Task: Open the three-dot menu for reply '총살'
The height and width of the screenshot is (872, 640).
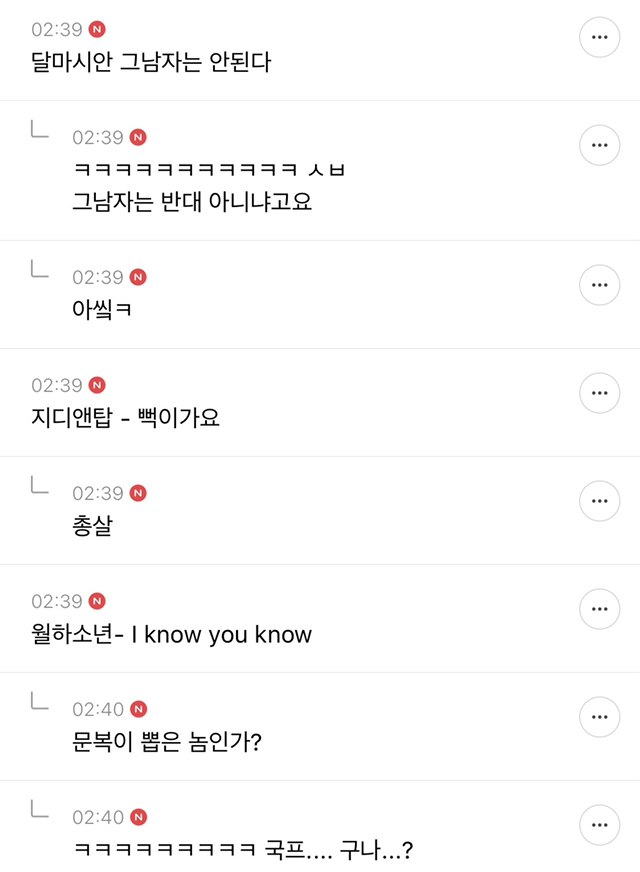Action: tap(599, 501)
